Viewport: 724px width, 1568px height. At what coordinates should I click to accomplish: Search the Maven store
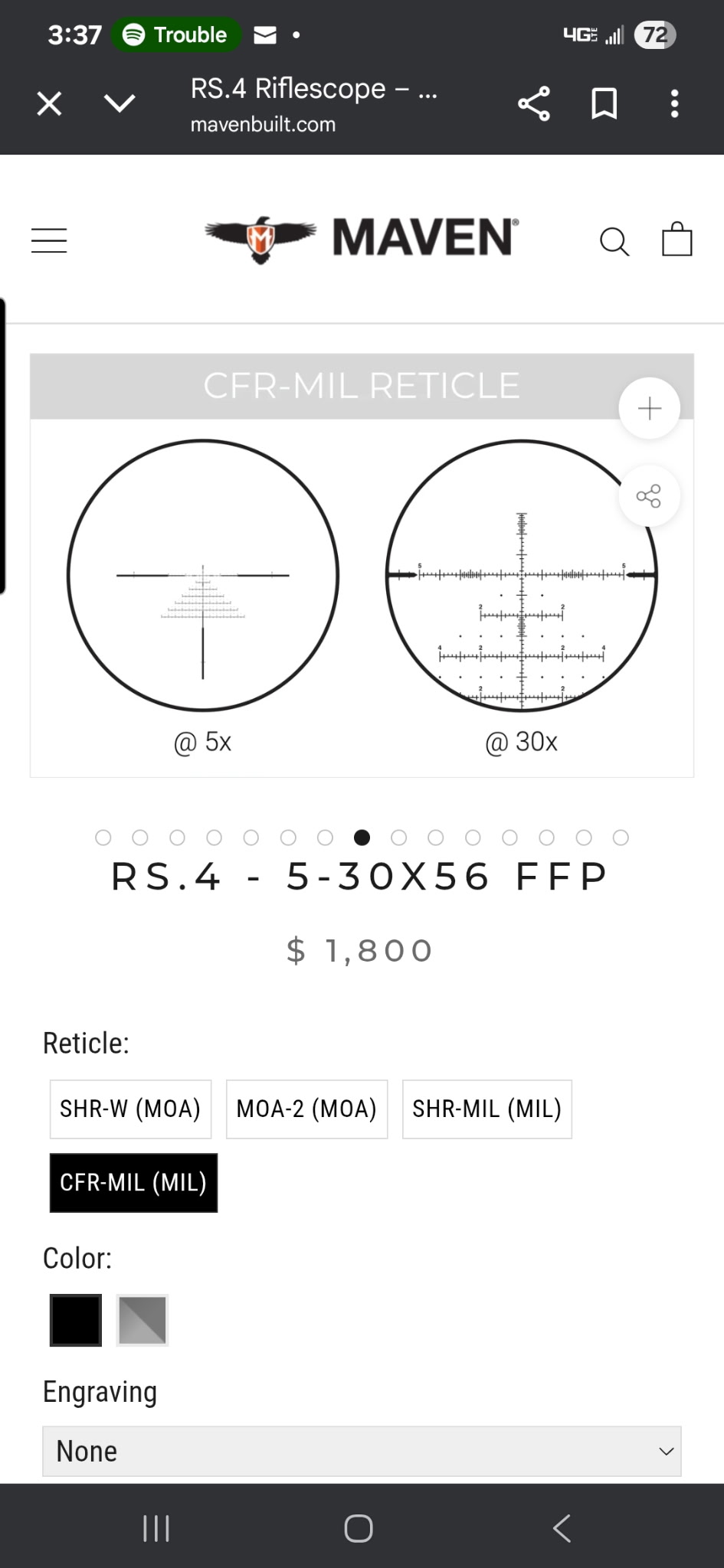(614, 242)
